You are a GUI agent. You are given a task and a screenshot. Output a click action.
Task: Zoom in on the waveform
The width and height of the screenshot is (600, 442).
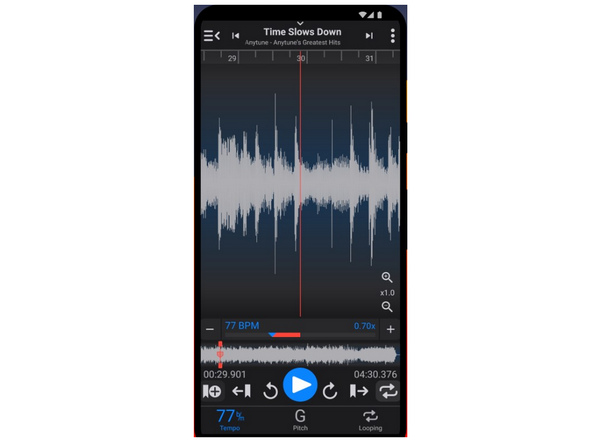click(x=387, y=277)
